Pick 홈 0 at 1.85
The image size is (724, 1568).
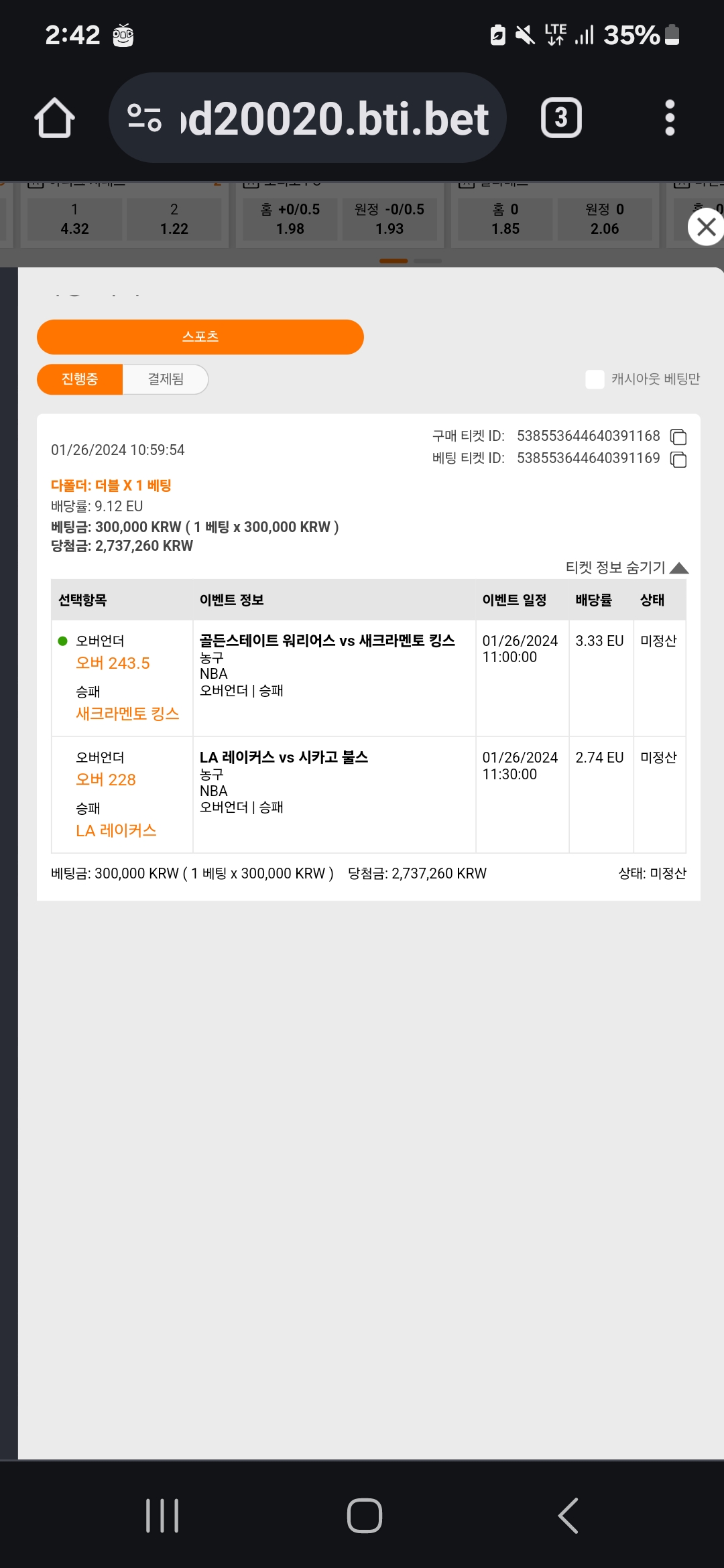(505, 219)
